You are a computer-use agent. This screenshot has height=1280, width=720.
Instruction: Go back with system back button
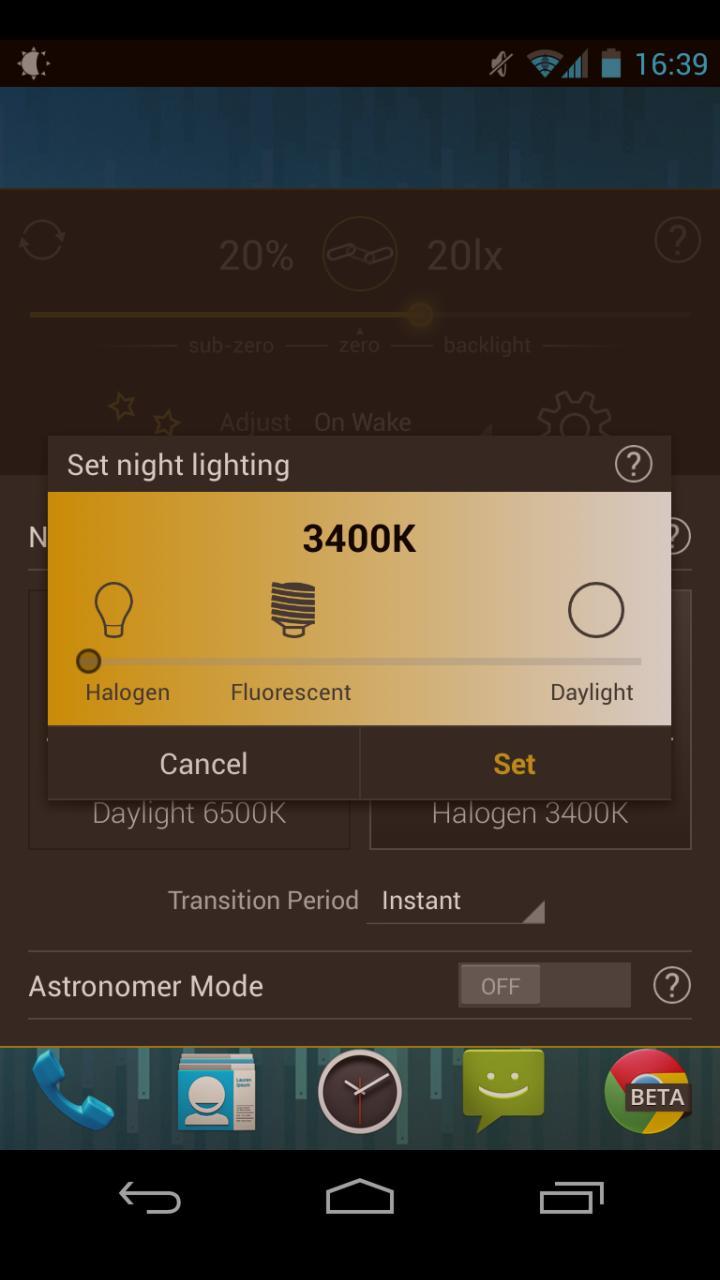150,1197
